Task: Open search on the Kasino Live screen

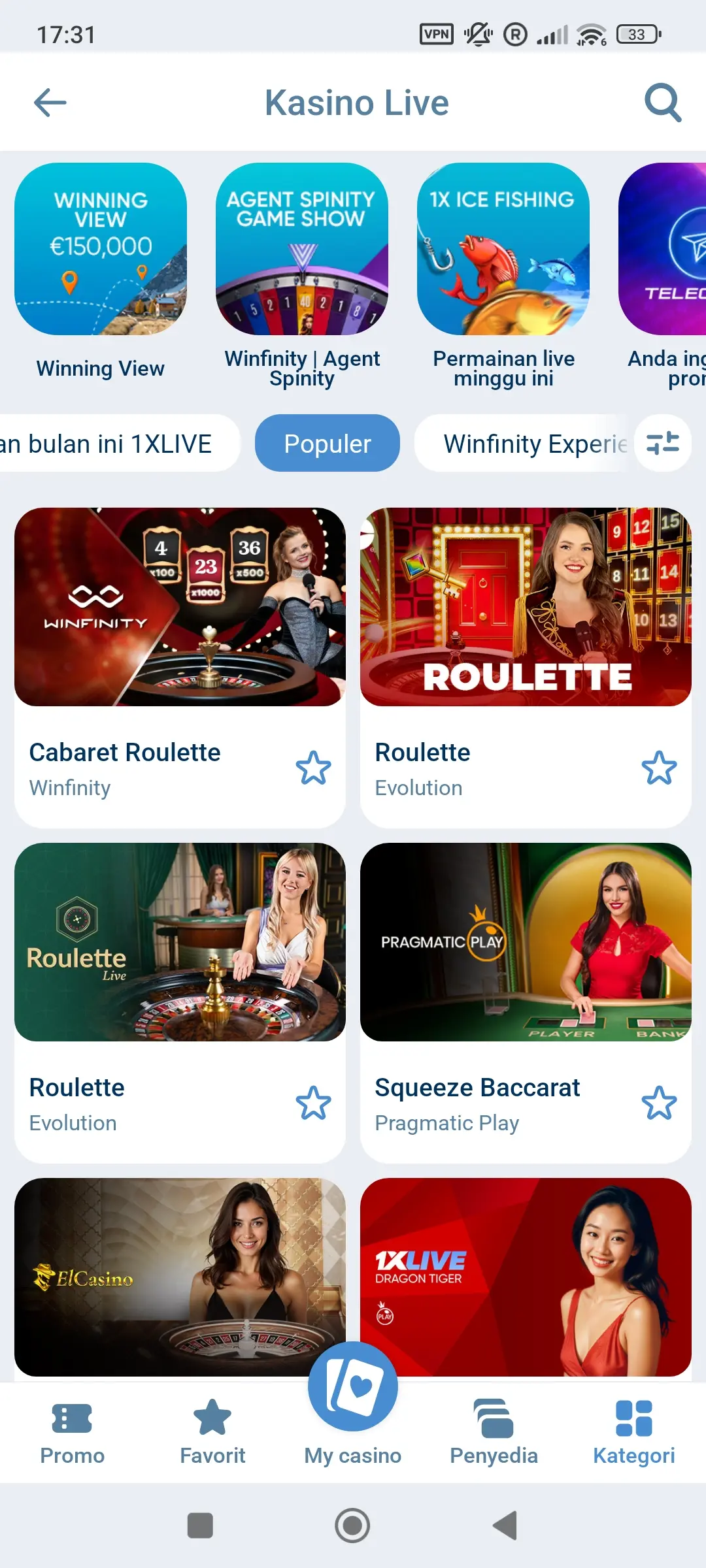Action: (664, 102)
